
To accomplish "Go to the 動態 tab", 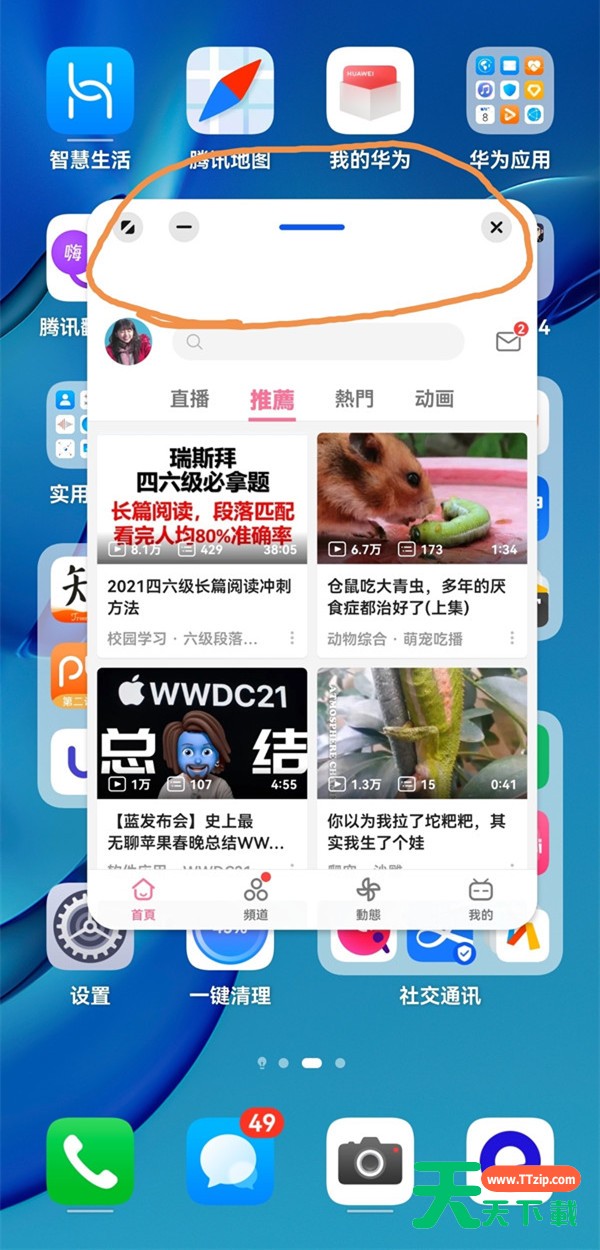I will [x=368, y=899].
